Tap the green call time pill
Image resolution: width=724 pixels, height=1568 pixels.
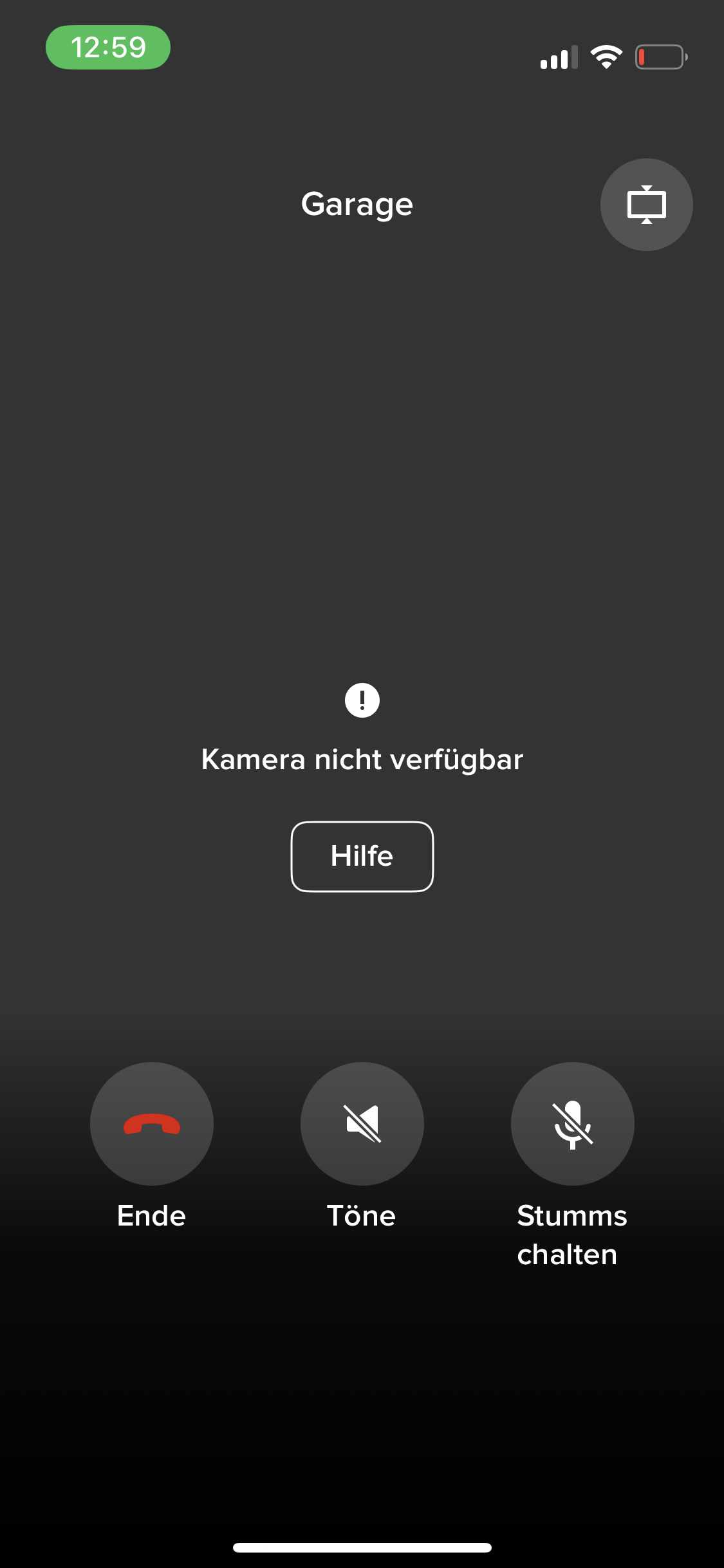[x=108, y=48]
